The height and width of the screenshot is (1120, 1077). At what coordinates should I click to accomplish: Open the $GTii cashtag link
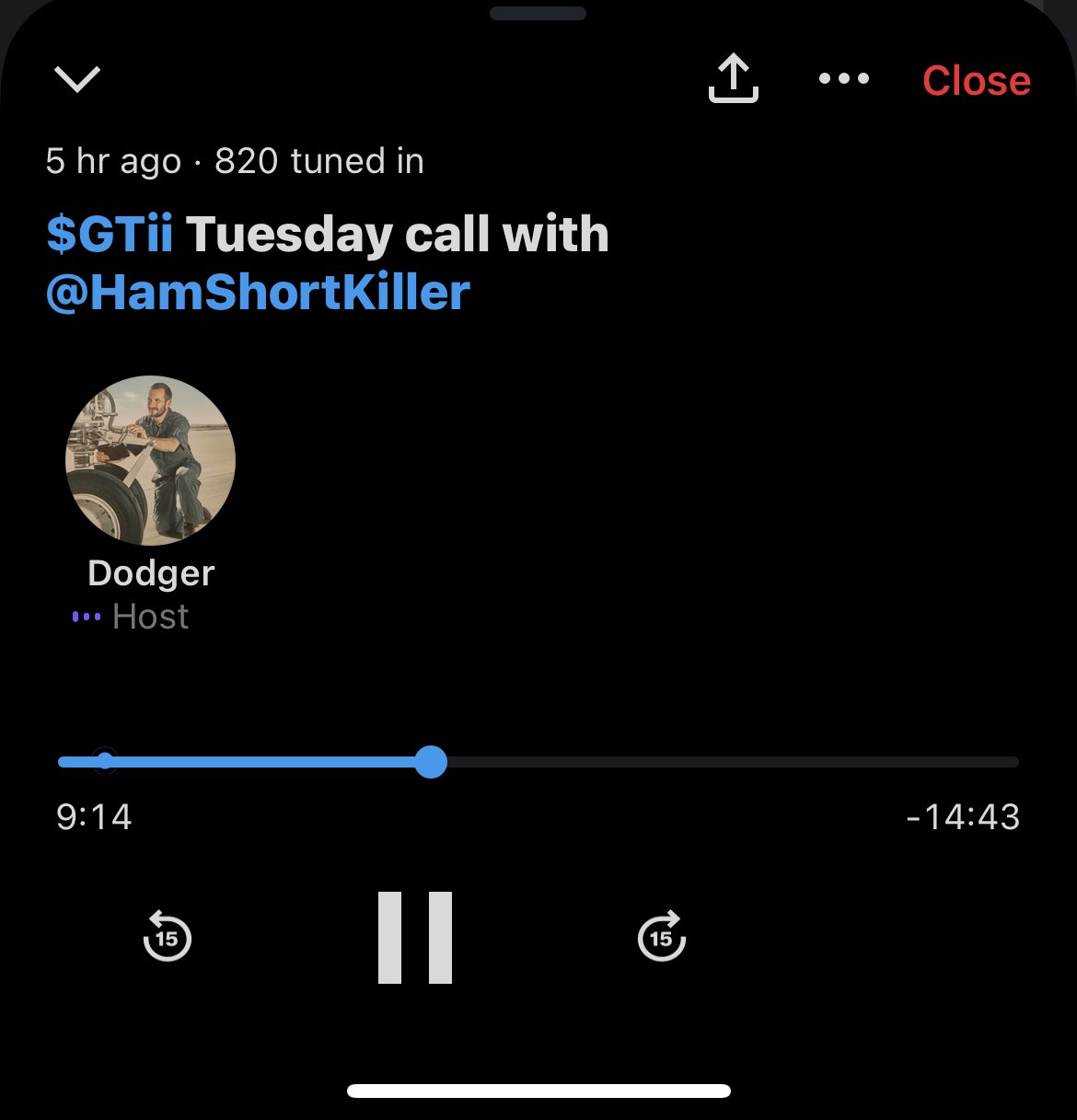(110, 234)
